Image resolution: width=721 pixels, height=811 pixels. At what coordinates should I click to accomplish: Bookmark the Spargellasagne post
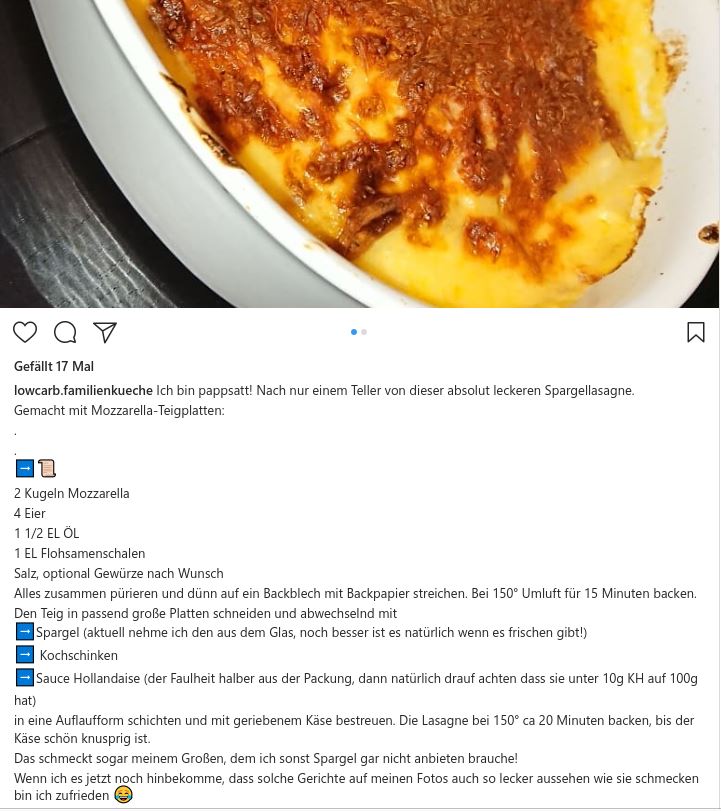tap(696, 332)
